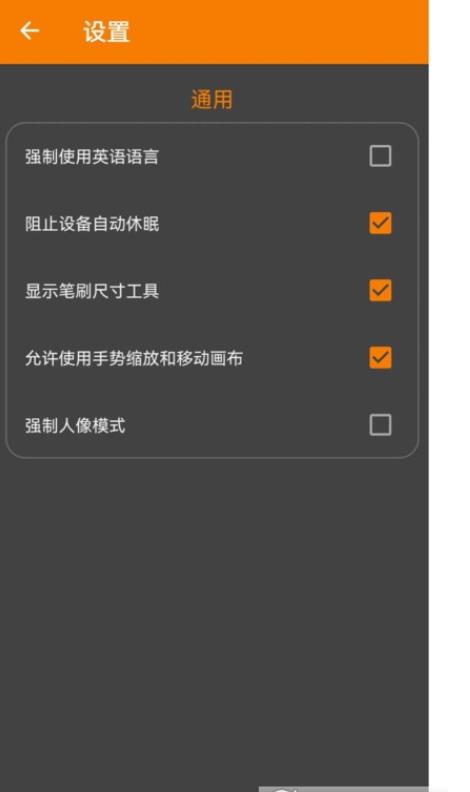
Task: Turn off 允许使用手势缩放和移动画布
Action: click(380, 358)
